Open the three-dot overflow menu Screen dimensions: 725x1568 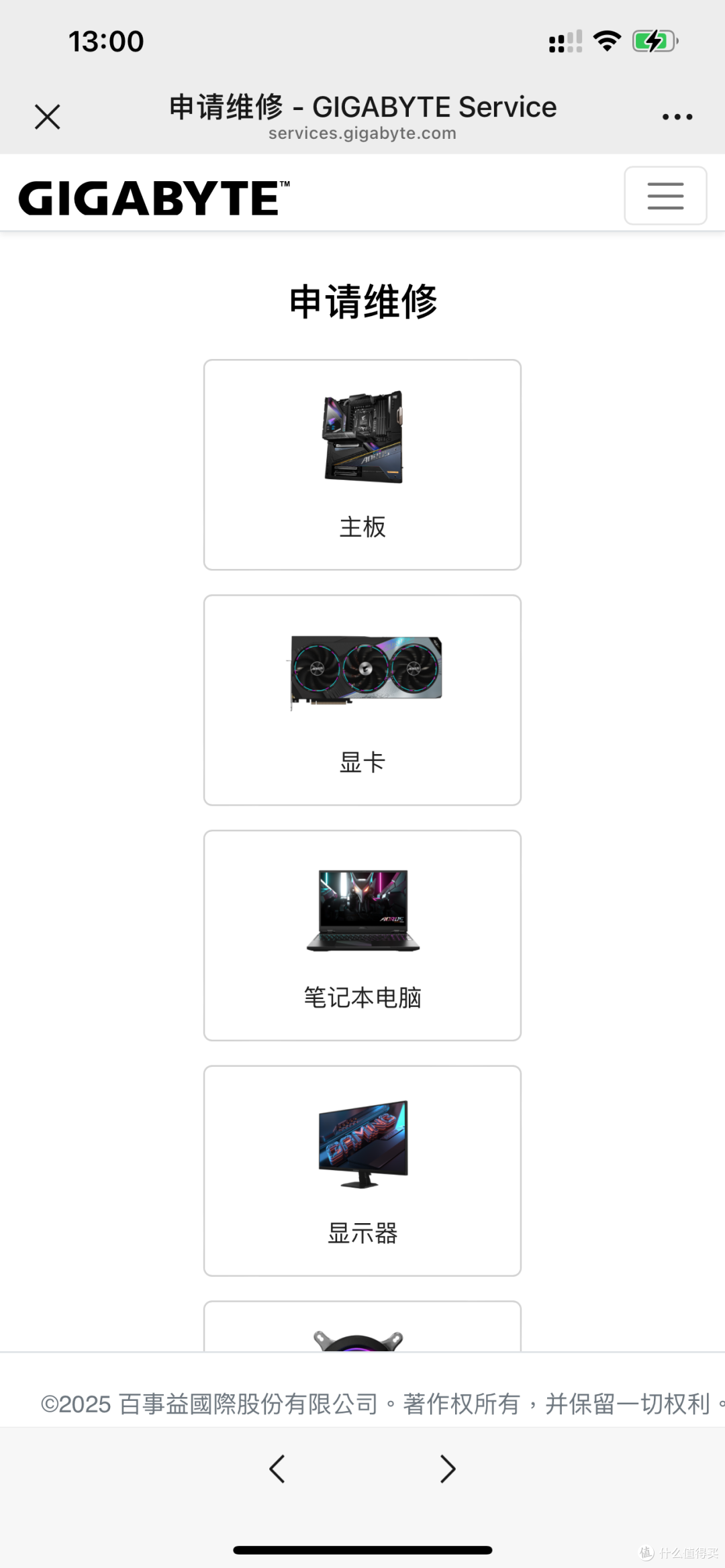coord(677,117)
